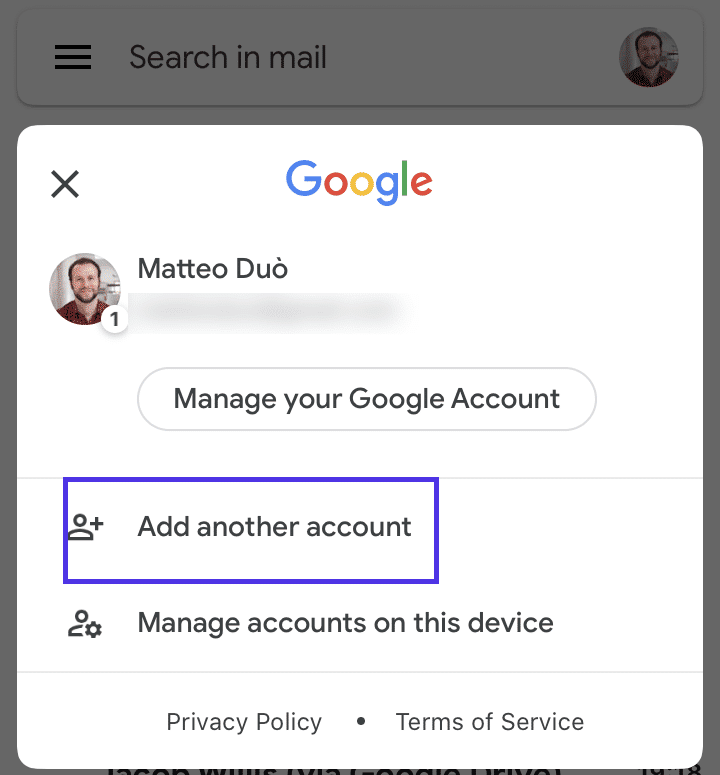Open Manage your Google Account
The width and height of the screenshot is (720, 775).
pyautogui.click(x=366, y=398)
